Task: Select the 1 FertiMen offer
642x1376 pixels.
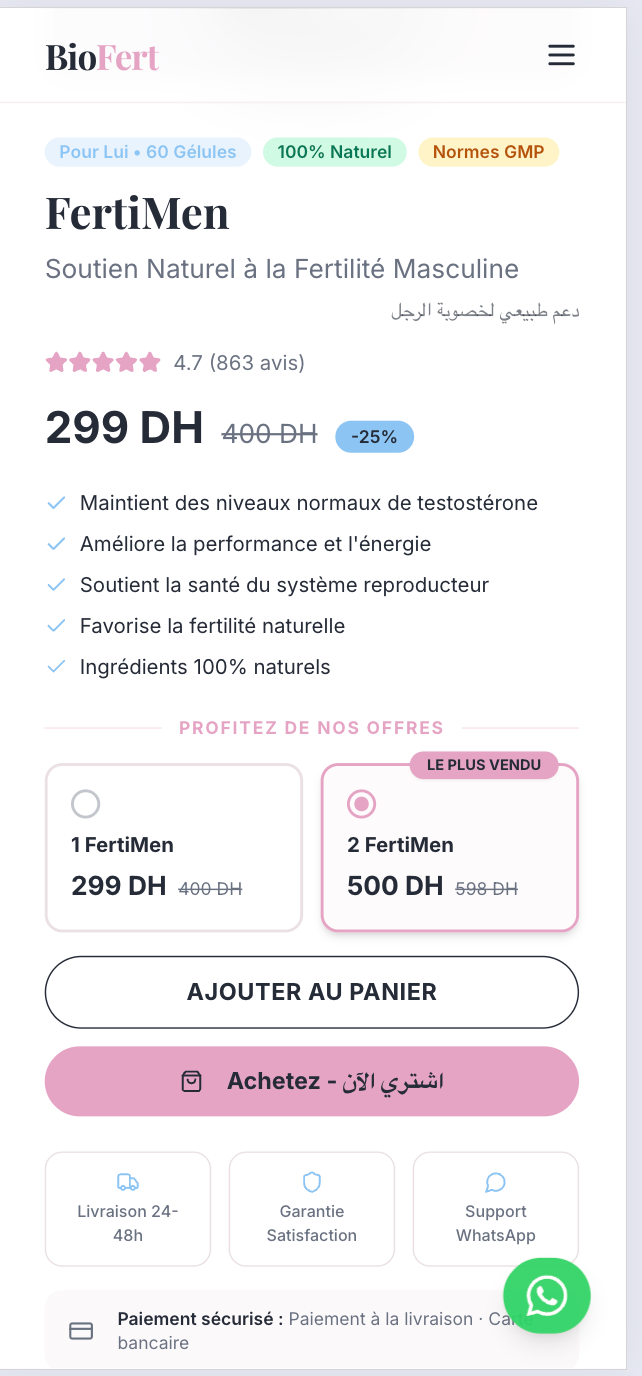Action: pos(173,848)
